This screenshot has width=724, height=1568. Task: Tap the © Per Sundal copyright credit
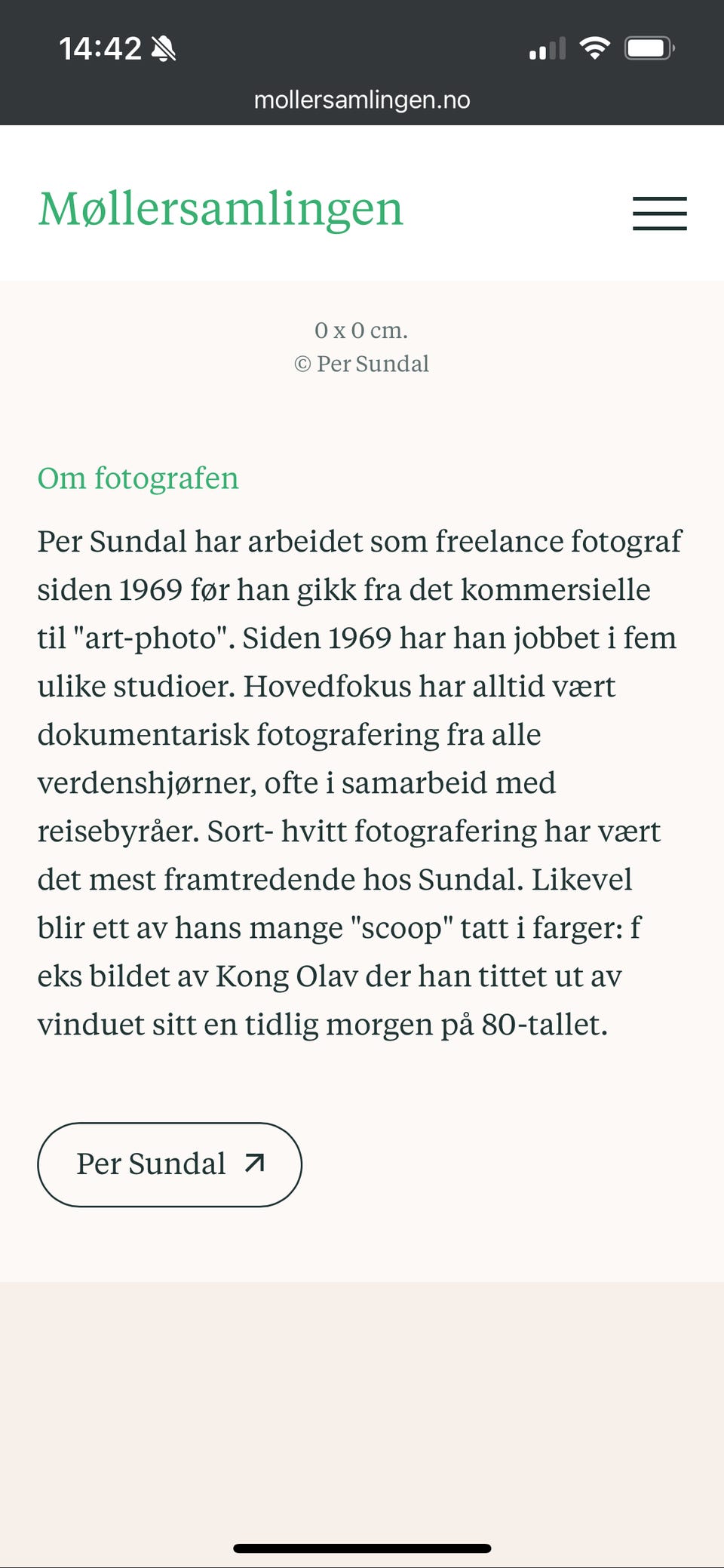coord(362,364)
